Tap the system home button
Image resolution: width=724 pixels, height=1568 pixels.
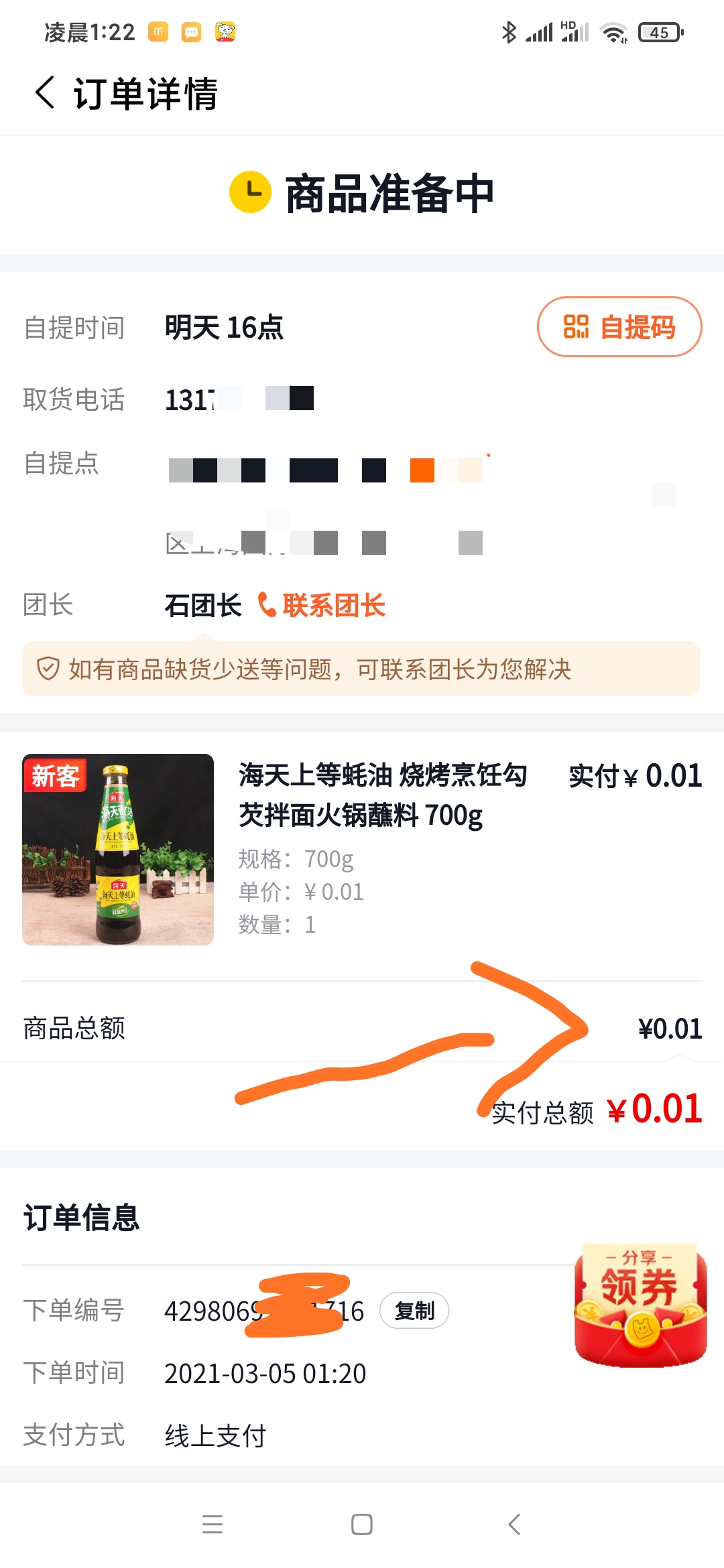coord(362,1524)
